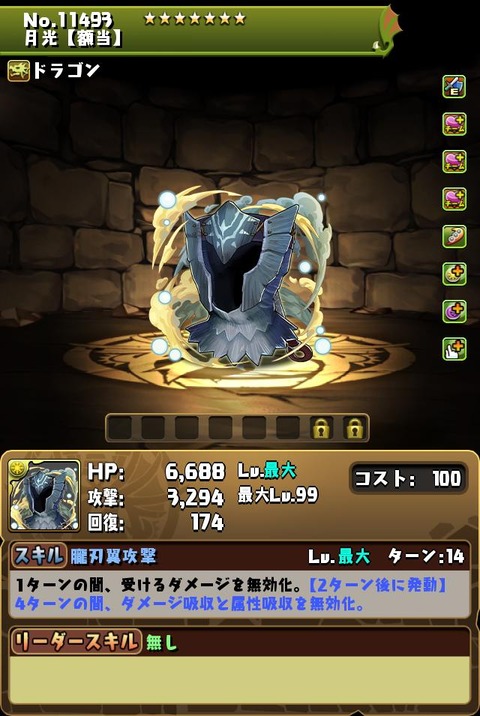Tap the assist equipment sword awakening icon
480x716 pixels.
pyautogui.click(x=454, y=87)
